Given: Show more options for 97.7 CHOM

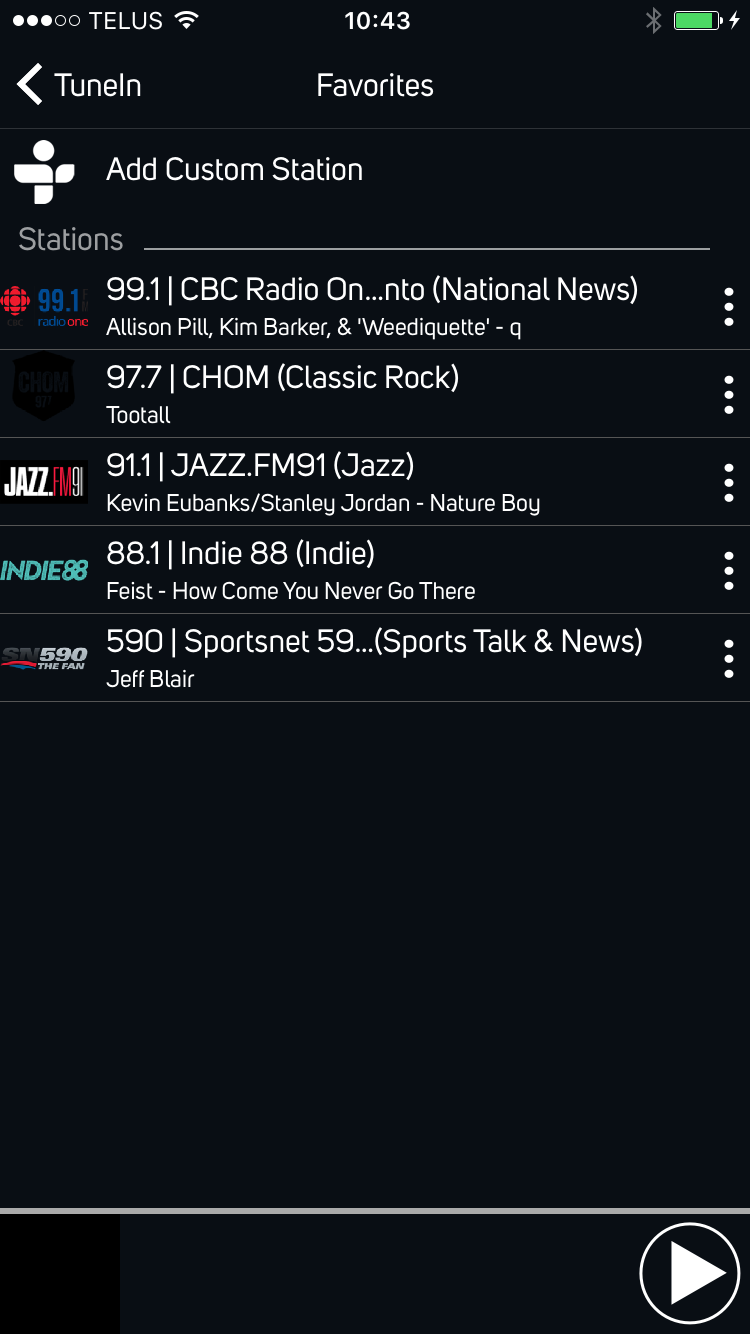Looking at the screenshot, I should pyautogui.click(x=728, y=395).
